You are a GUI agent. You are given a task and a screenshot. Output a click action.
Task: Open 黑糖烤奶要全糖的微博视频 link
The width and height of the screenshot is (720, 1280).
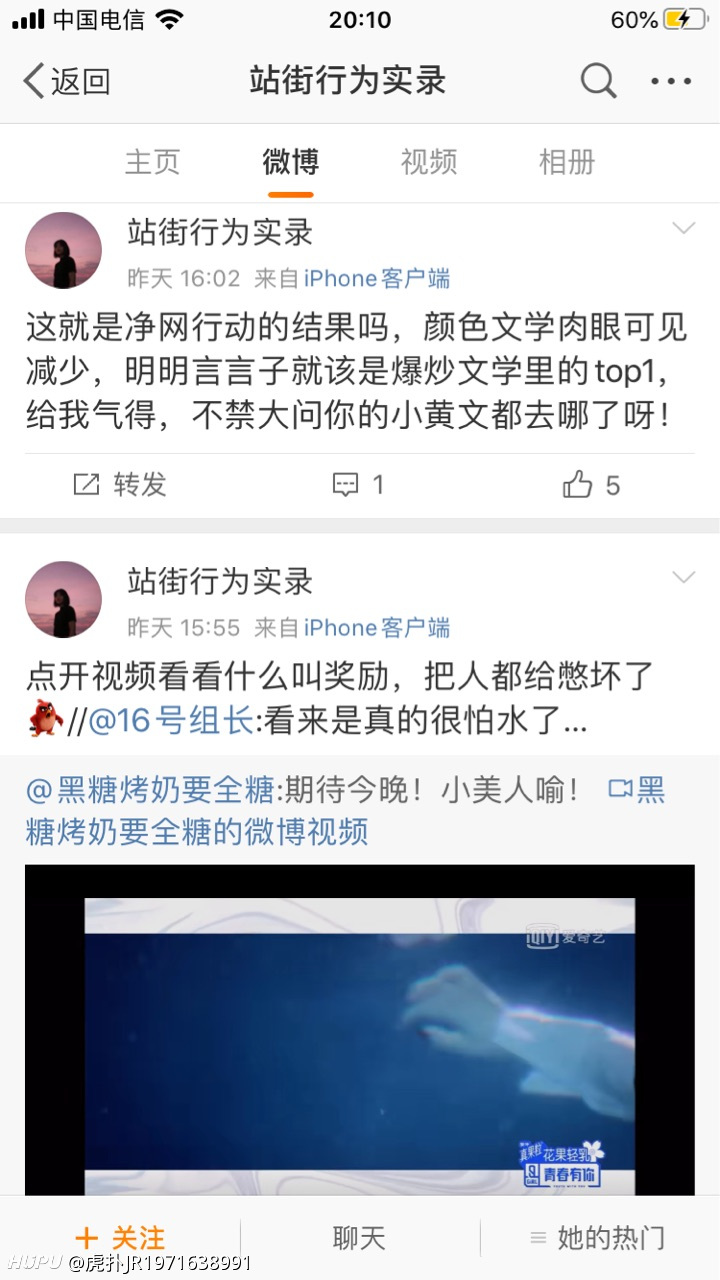345,811
